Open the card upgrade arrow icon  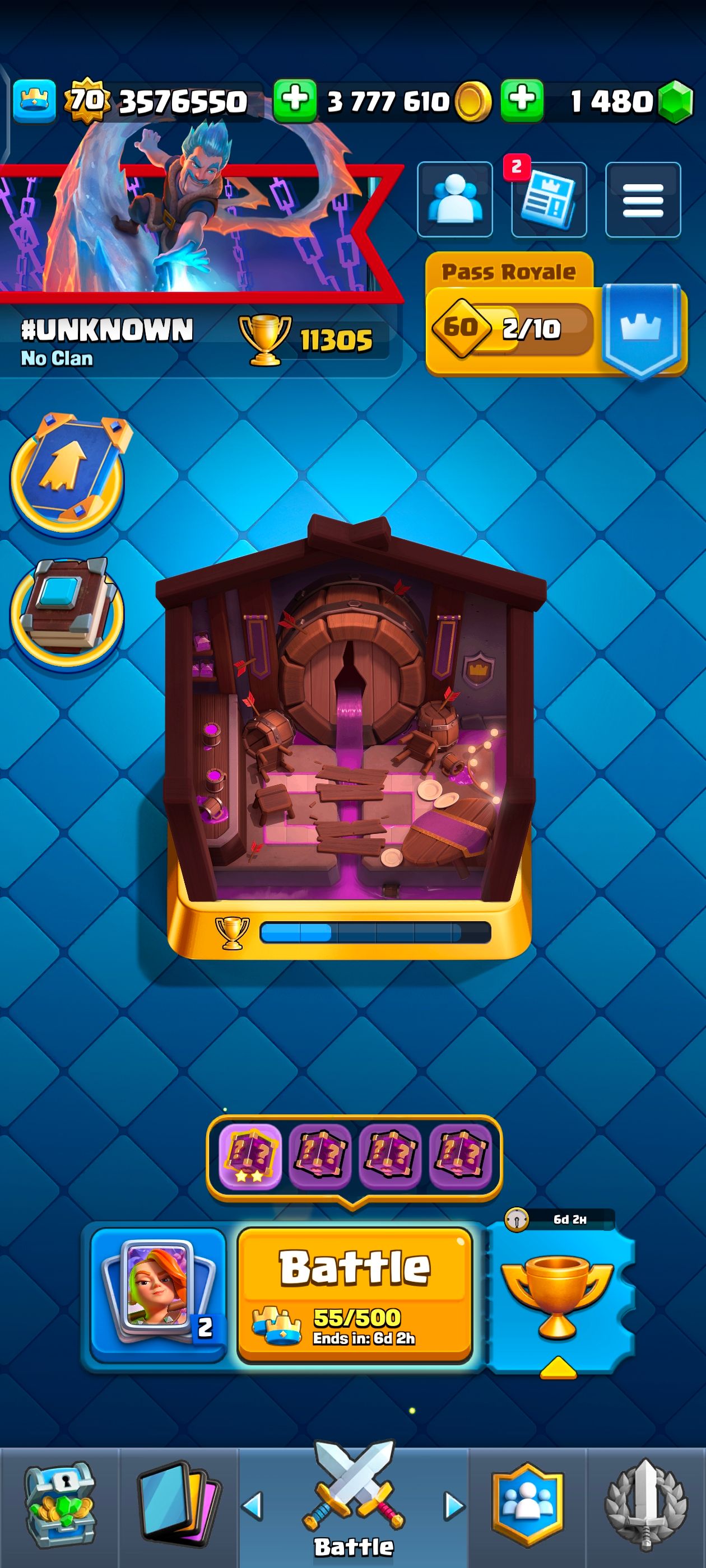67,475
